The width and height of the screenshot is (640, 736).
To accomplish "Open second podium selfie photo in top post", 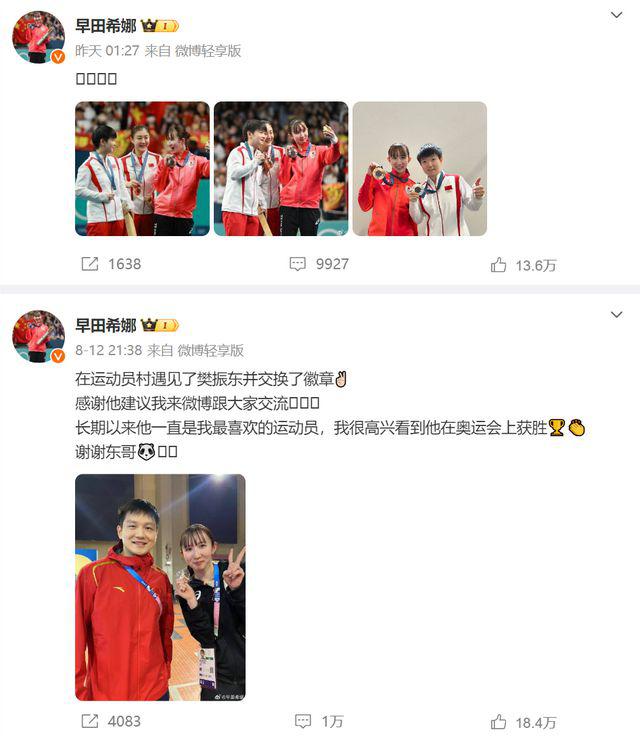I will [281, 168].
